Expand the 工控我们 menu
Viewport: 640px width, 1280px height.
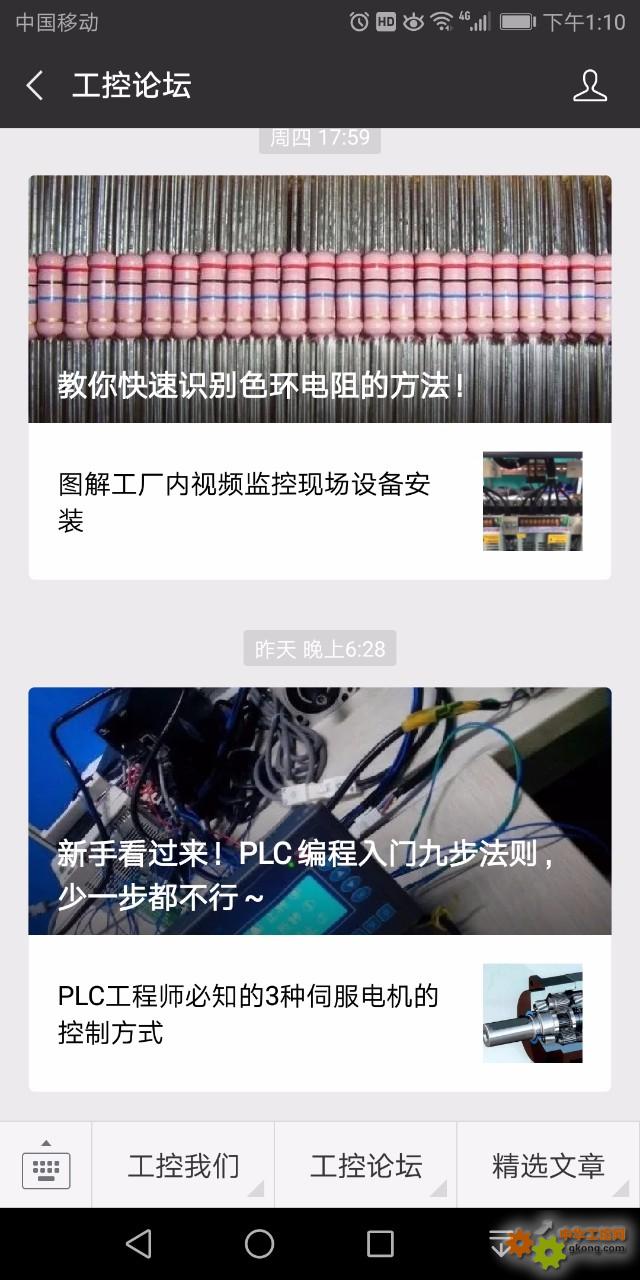pyautogui.click(x=183, y=1165)
